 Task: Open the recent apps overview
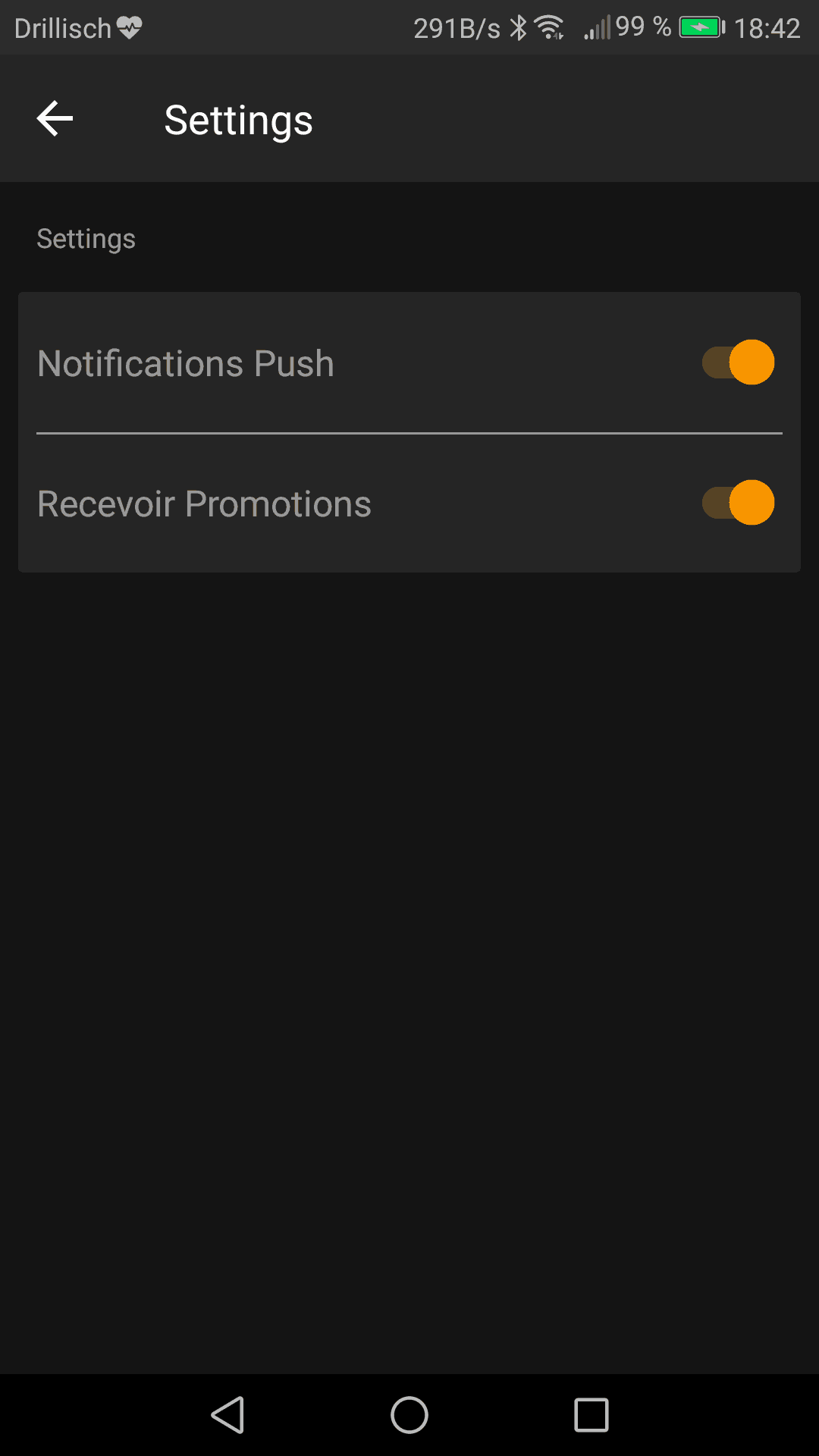591,1415
